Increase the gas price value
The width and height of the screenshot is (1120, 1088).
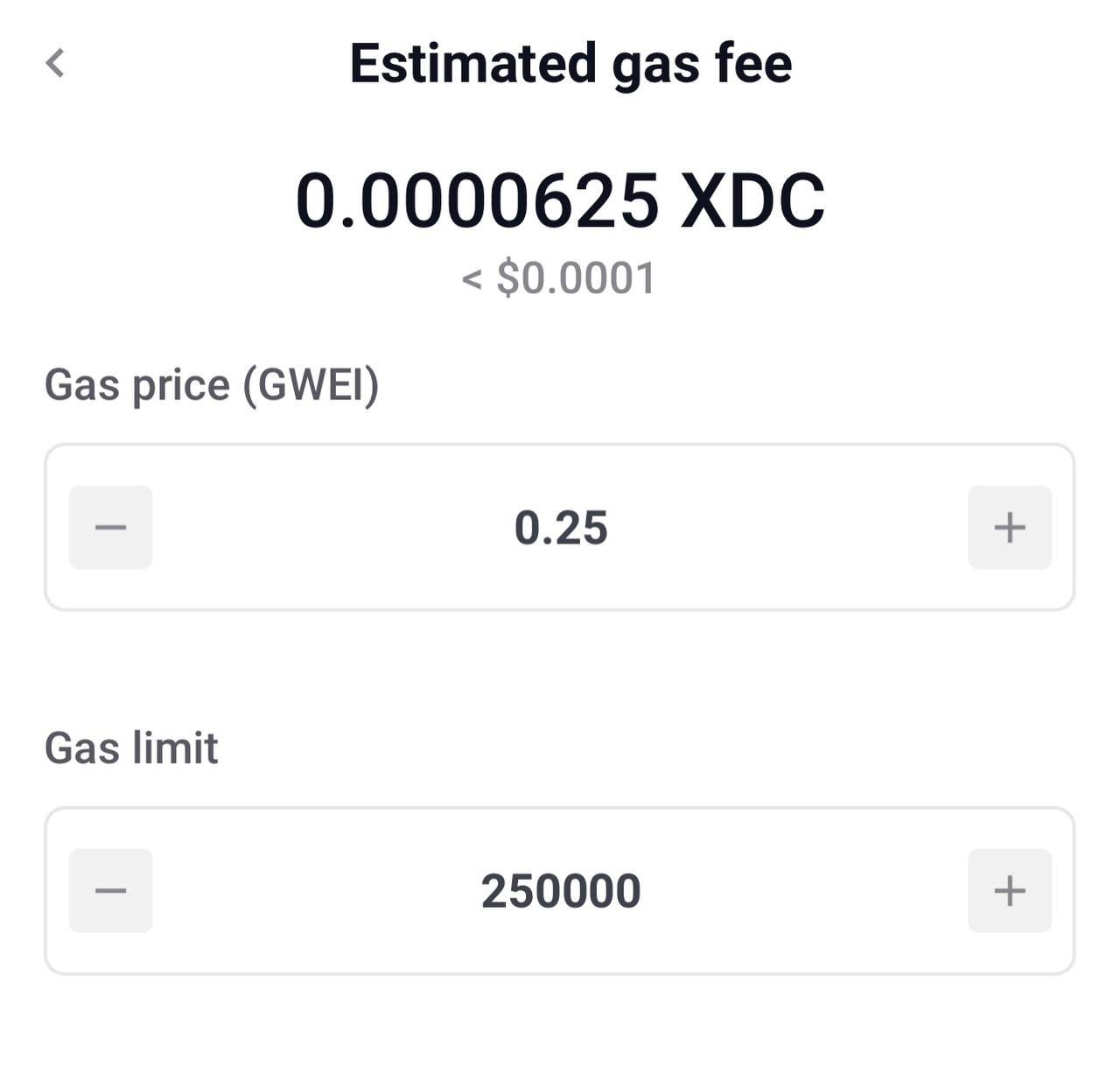coord(1009,527)
